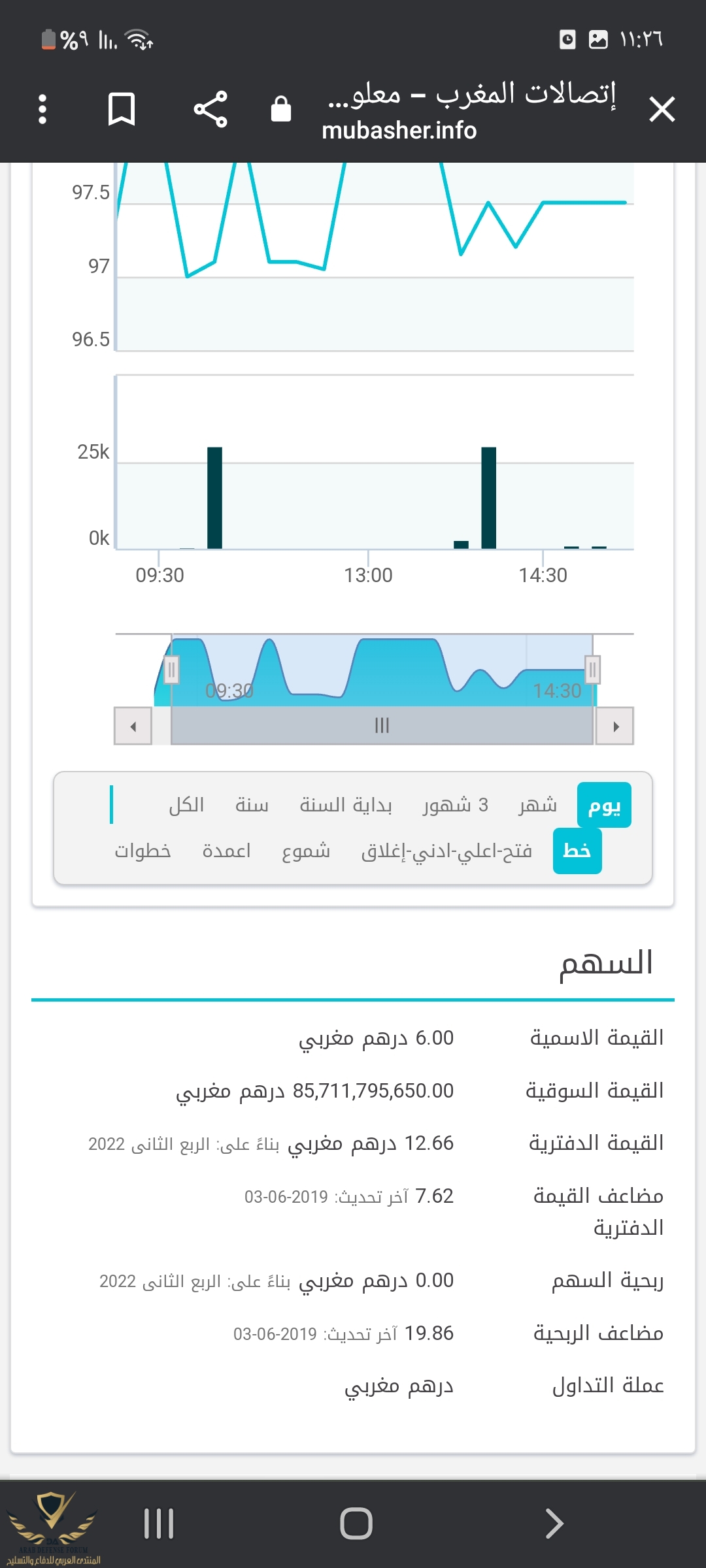
Task: Switch to فتح-اعلي-ادني-إغلاق chart type
Action: point(446,851)
